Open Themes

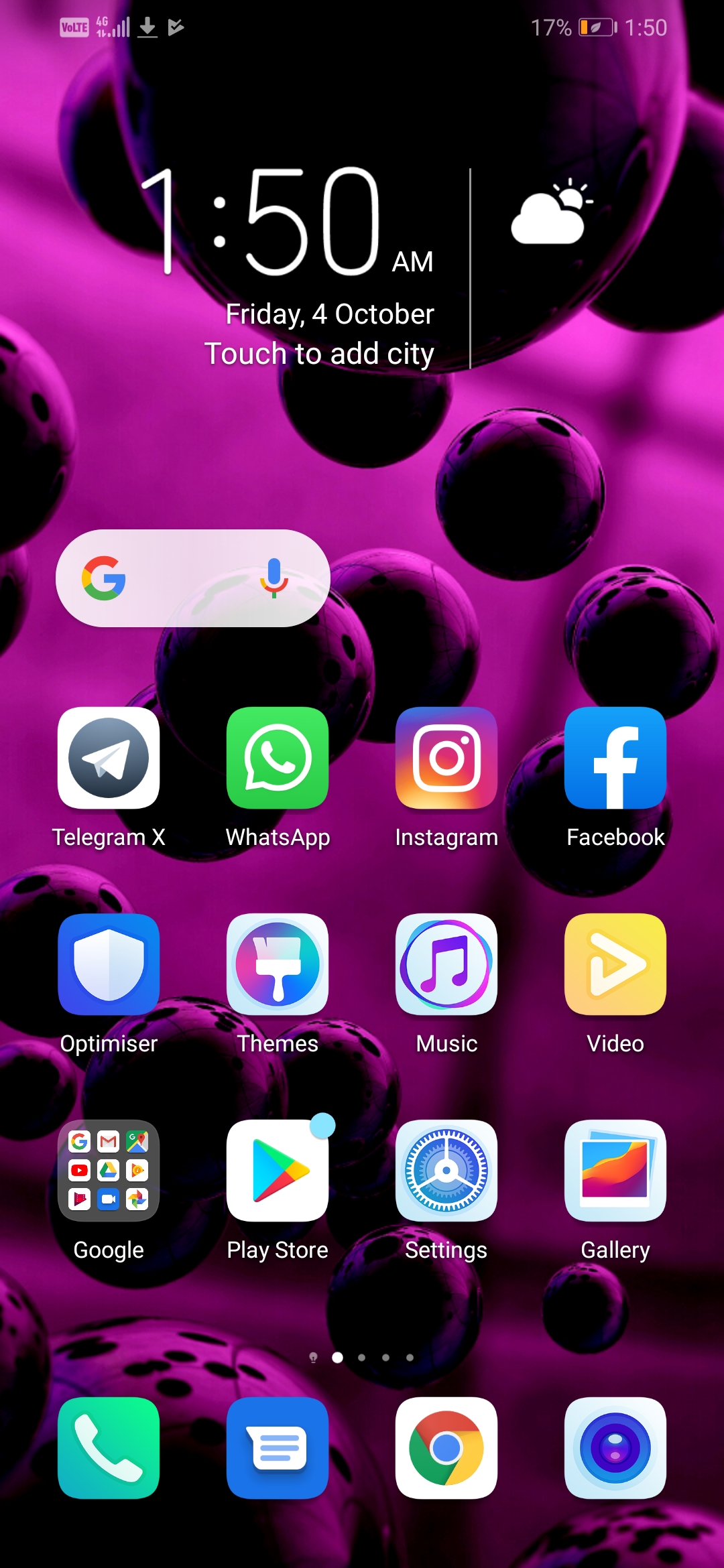tap(278, 964)
